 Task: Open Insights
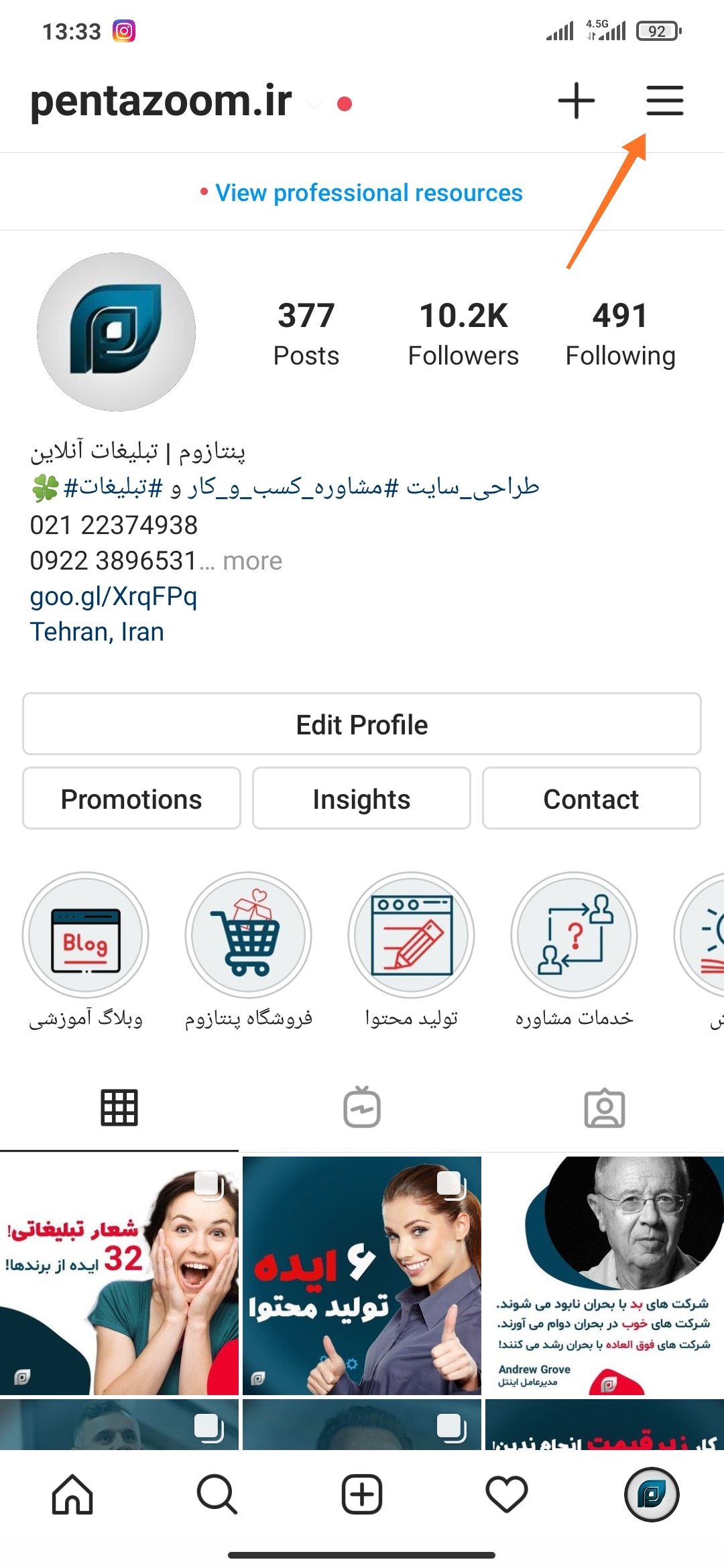(x=361, y=799)
